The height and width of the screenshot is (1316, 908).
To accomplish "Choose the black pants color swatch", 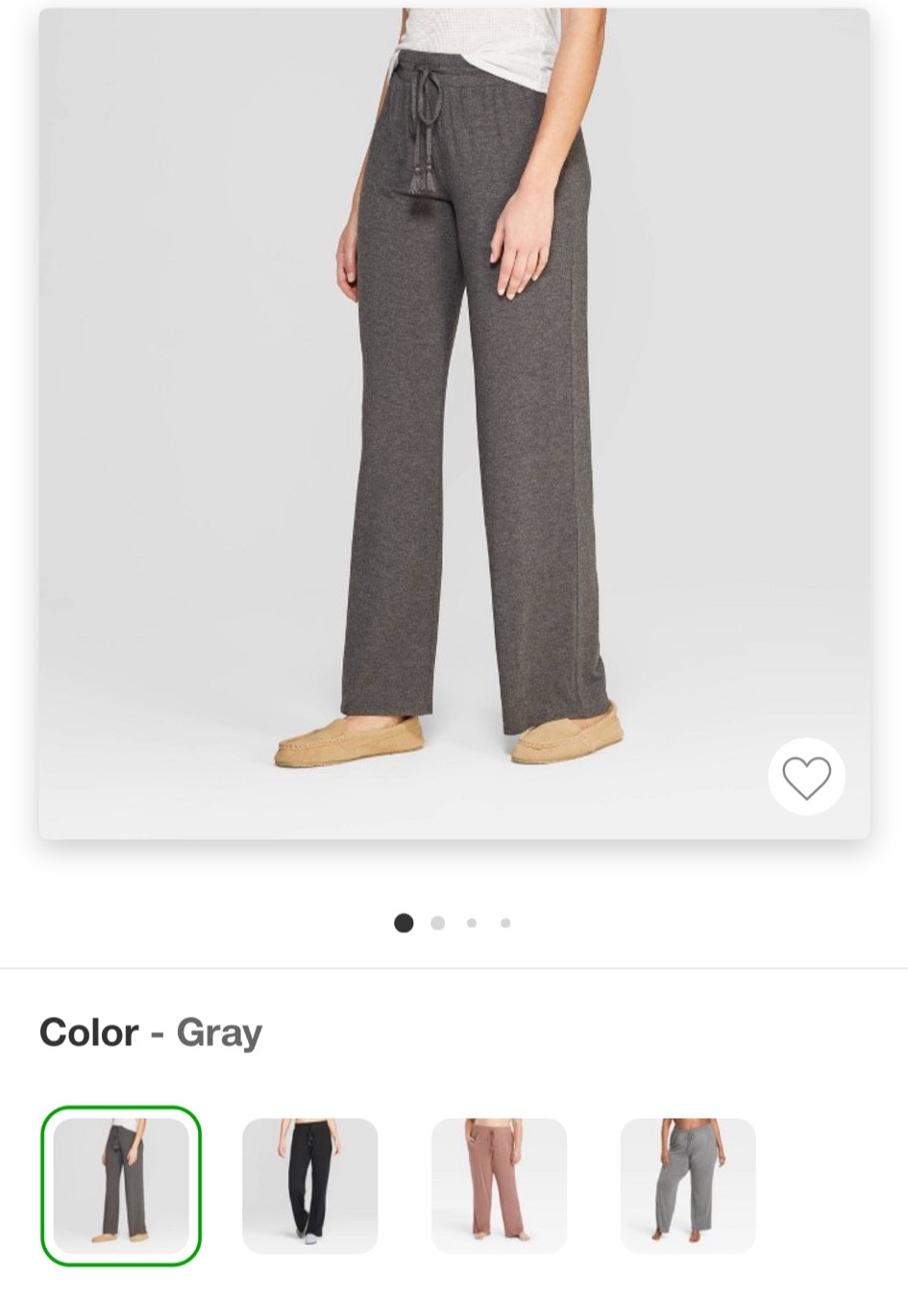I will 309,1185.
